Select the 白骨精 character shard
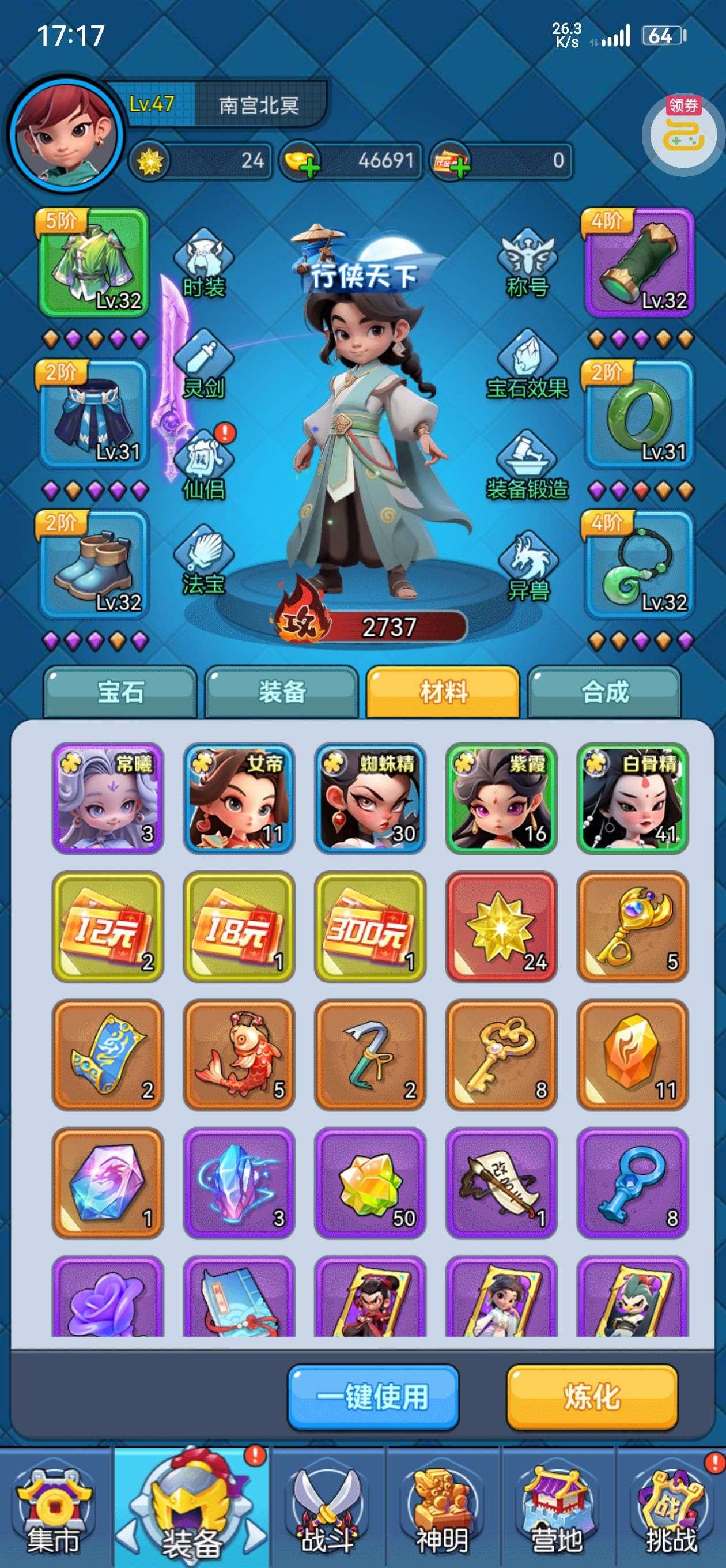 [632, 798]
